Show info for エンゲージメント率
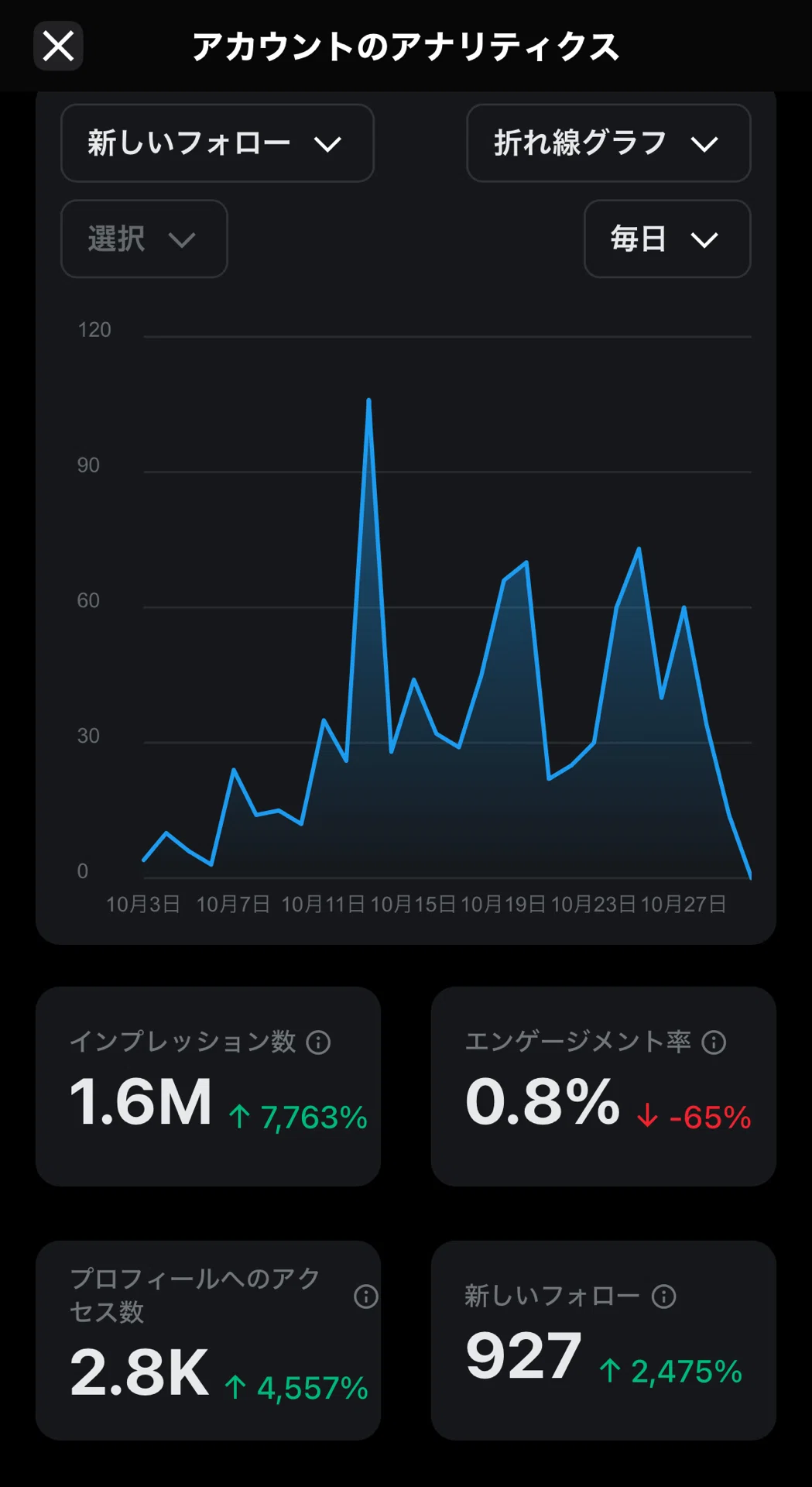 click(714, 1042)
